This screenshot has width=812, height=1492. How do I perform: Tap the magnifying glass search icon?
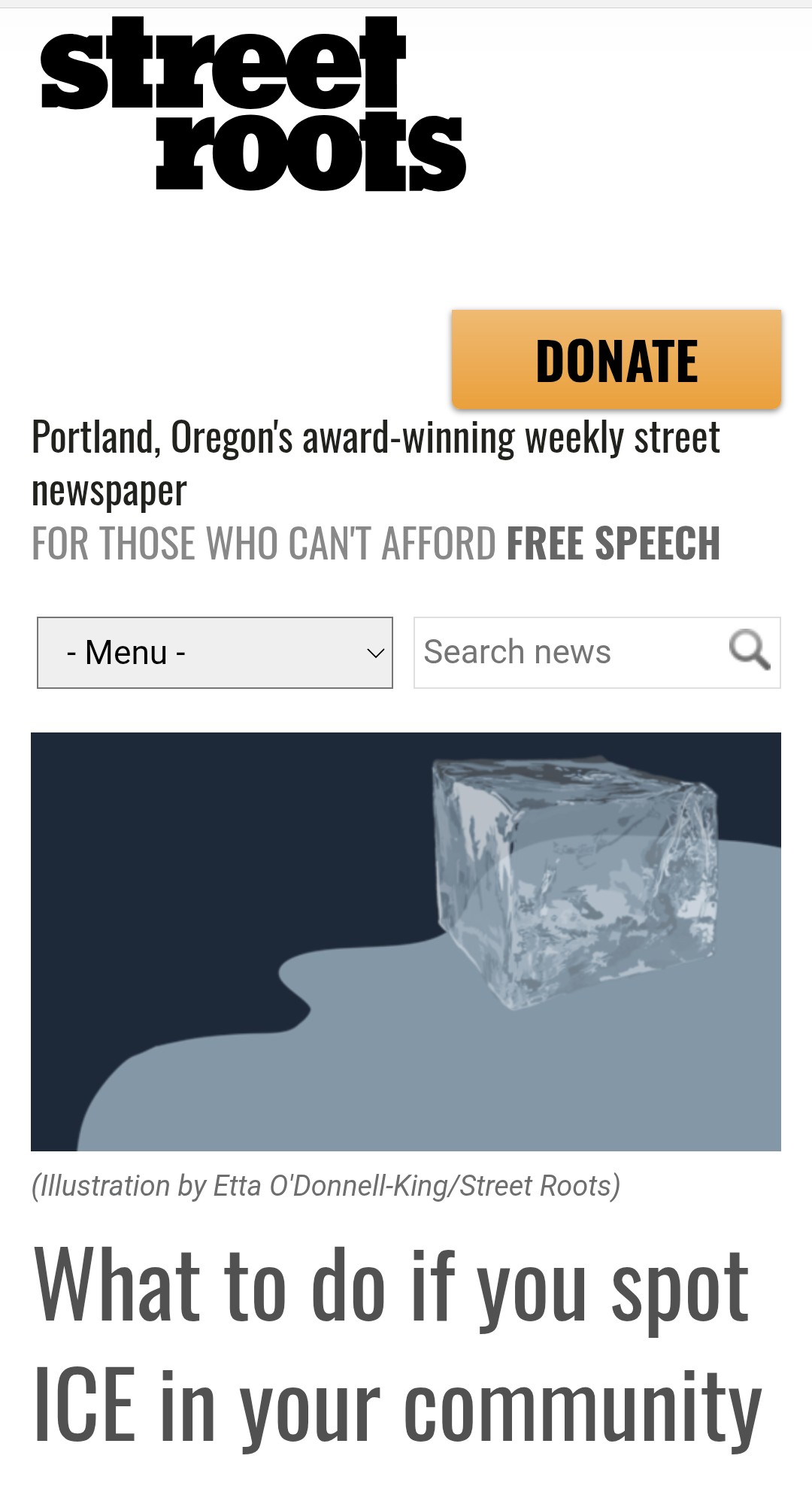coord(750,650)
